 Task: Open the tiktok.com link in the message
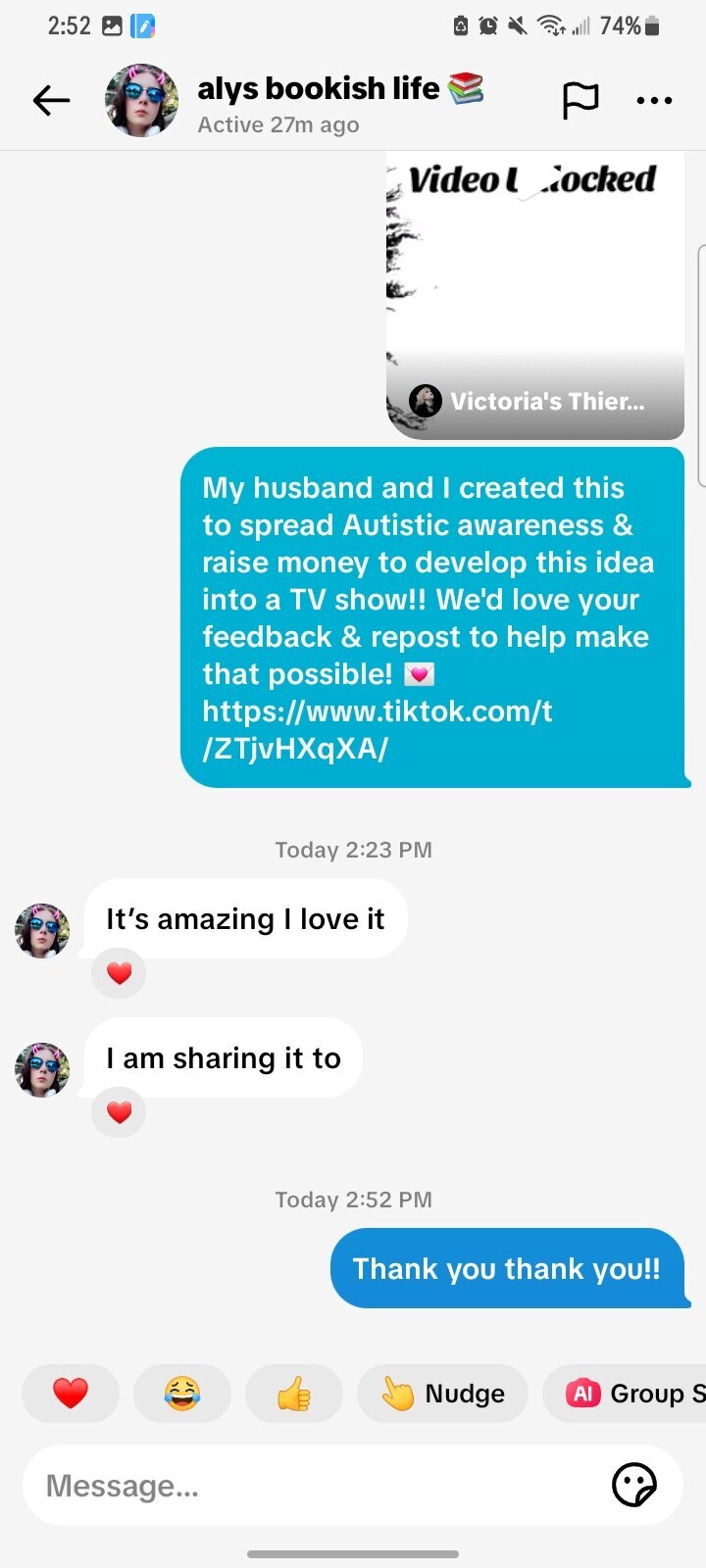(x=378, y=729)
